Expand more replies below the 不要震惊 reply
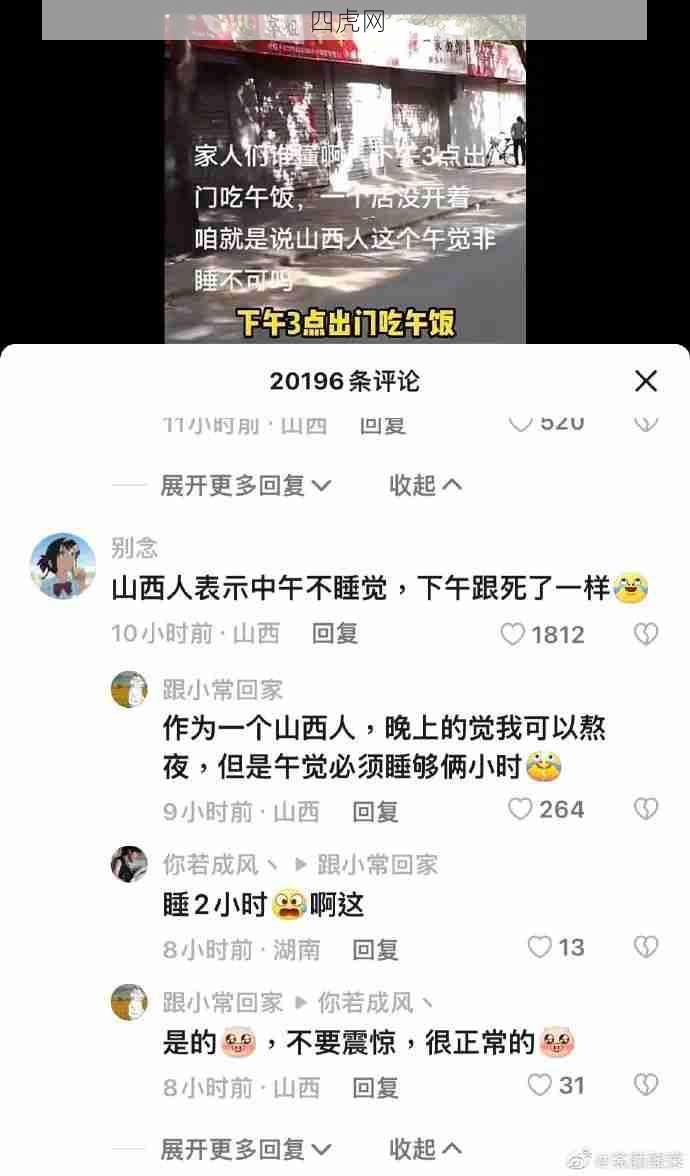The width and height of the screenshot is (690, 1176). coord(245,1149)
